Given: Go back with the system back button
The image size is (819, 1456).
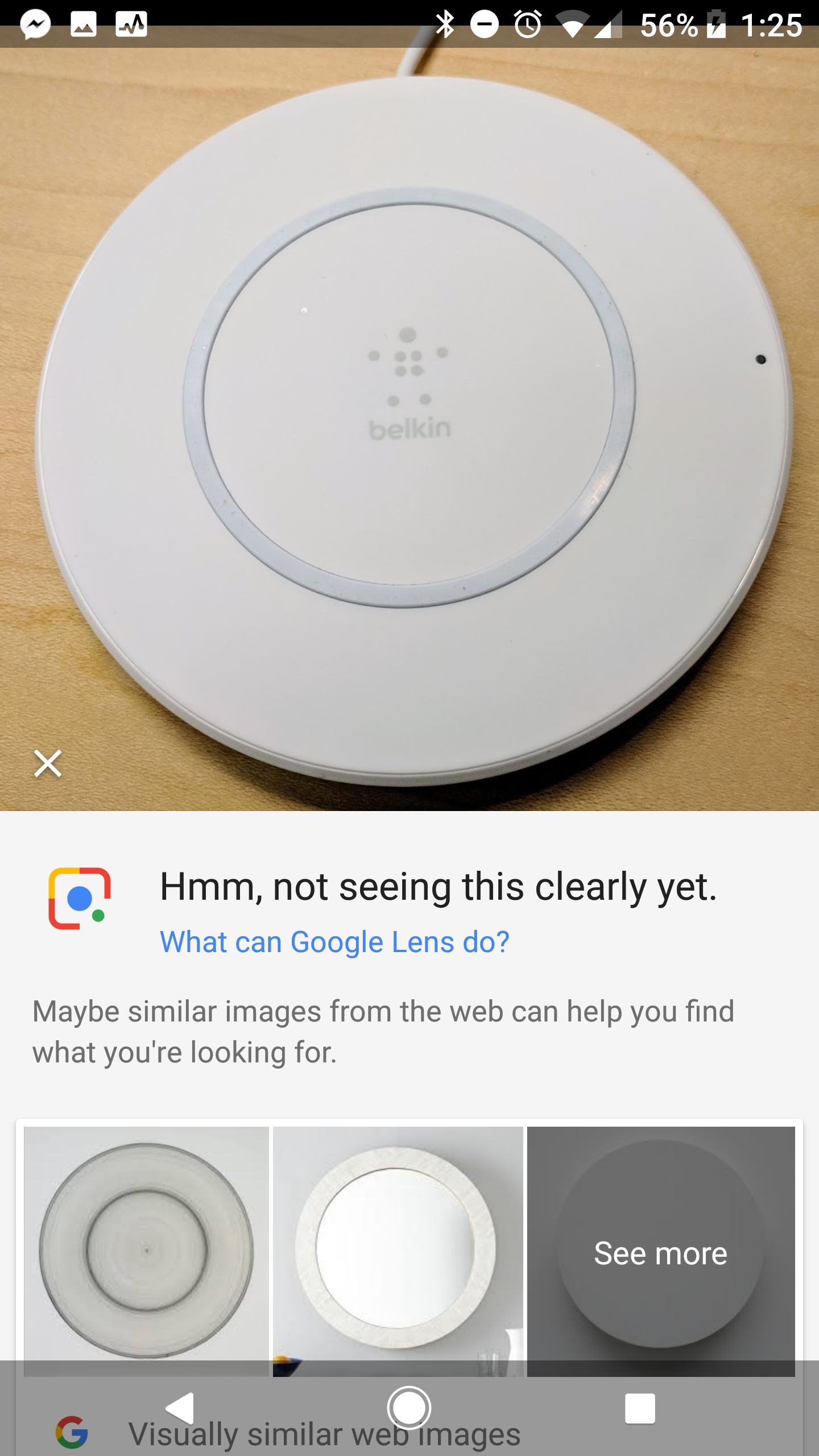Looking at the screenshot, I should pyautogui.click(x=180, y=1408).
